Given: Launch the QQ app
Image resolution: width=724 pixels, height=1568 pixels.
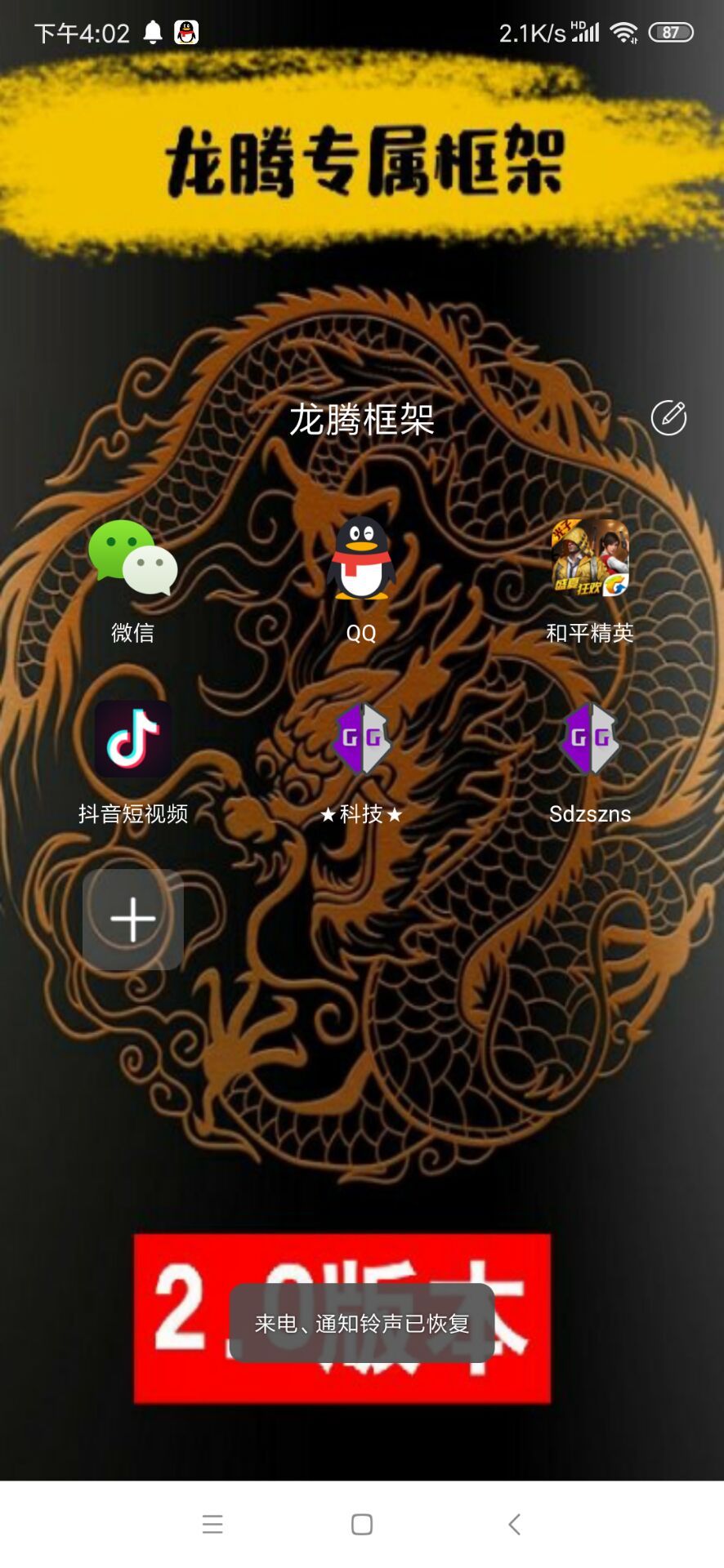Looking at the screenshot, I should (x=361, y=560).
